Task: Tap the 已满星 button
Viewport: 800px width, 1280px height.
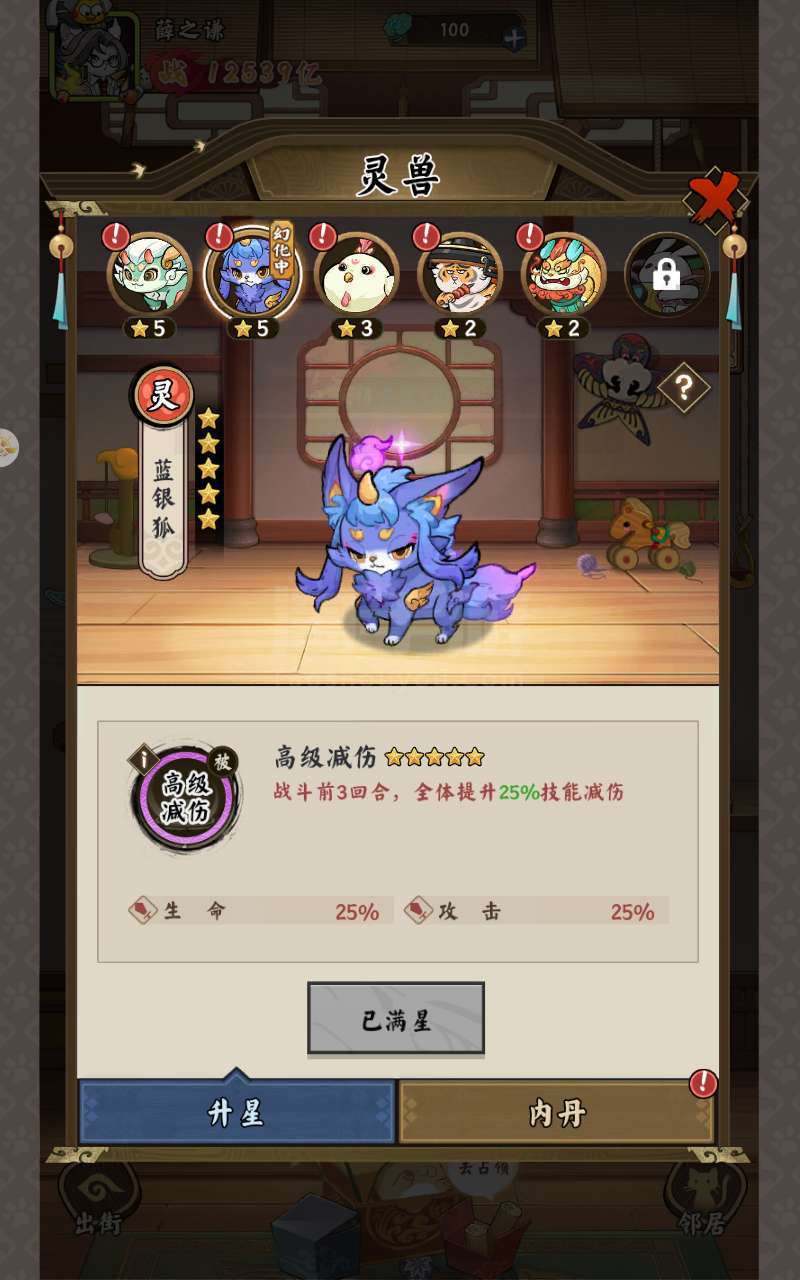Action: [x=396, y=1019]
